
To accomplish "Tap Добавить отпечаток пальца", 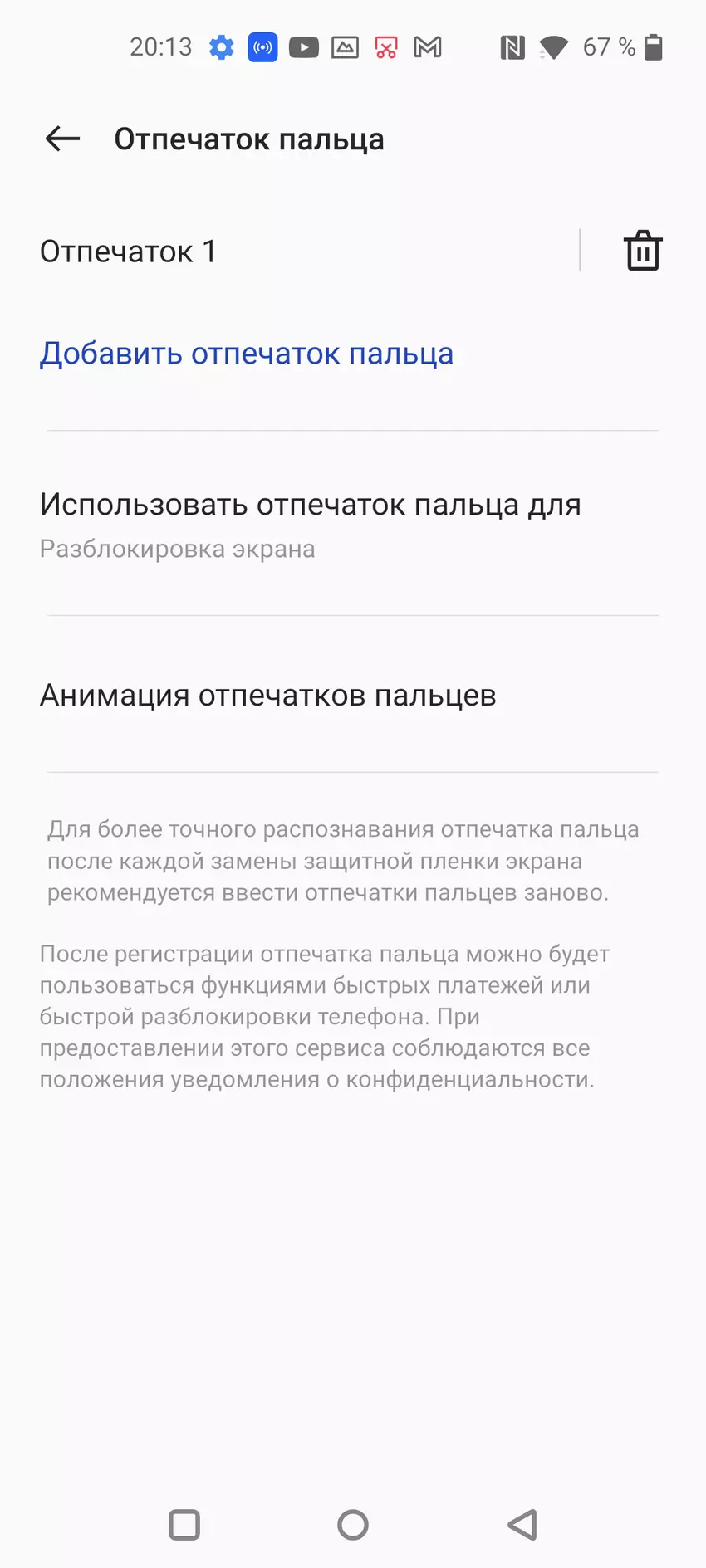I will (247, 354).
